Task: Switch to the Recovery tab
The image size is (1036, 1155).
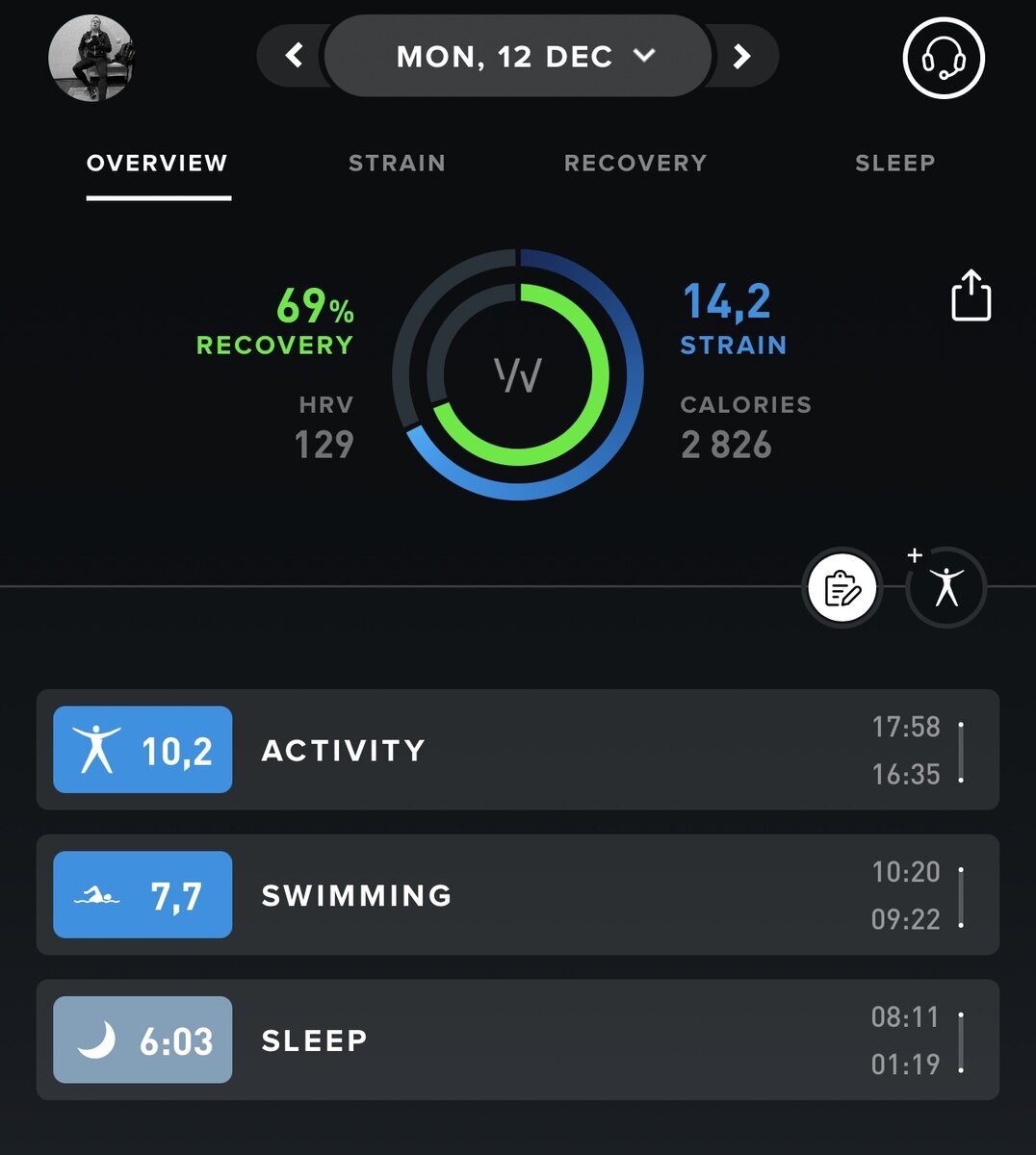Action: pos(635,164)
